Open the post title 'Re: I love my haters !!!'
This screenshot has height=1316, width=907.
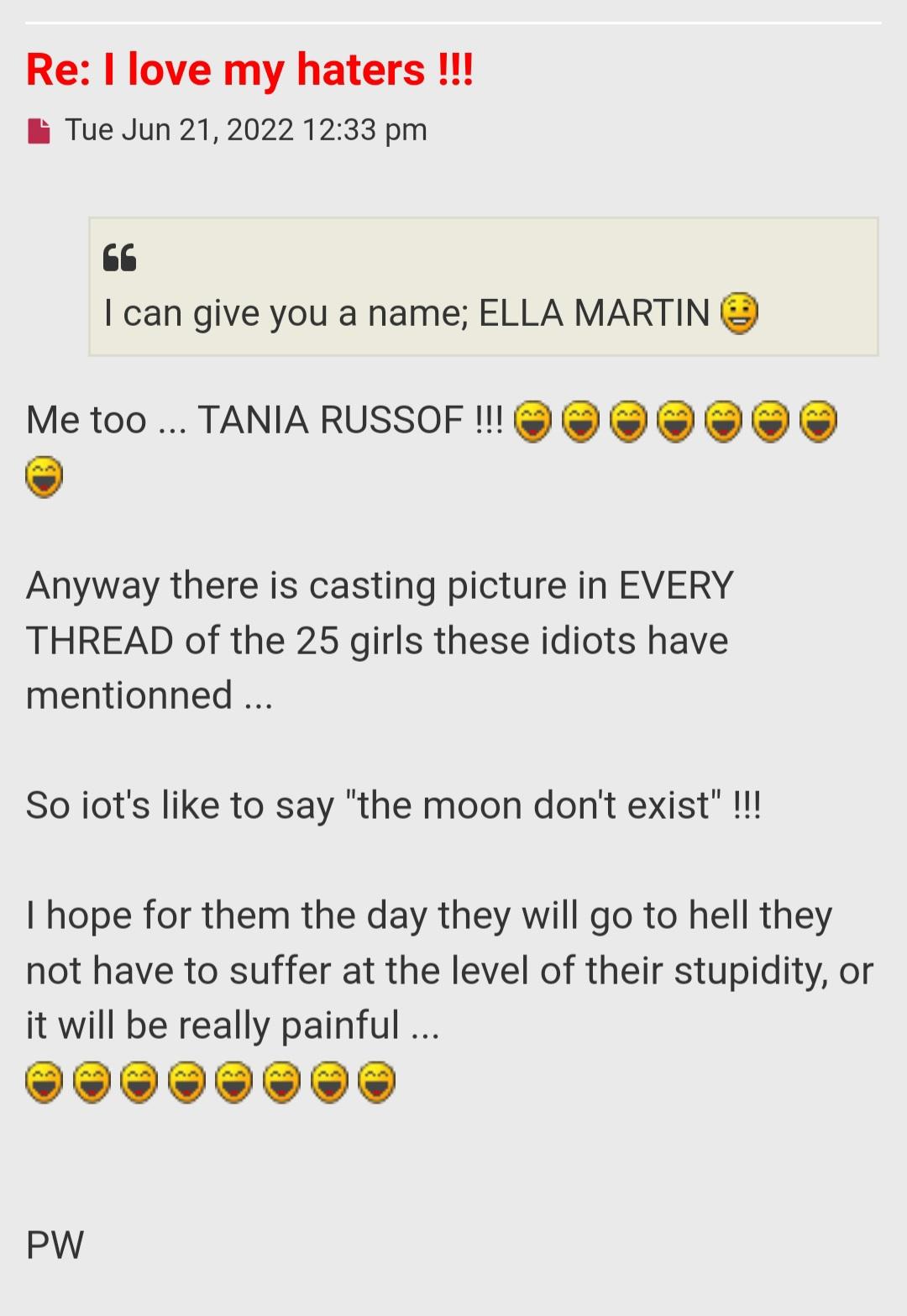click(x=249, y=70)
